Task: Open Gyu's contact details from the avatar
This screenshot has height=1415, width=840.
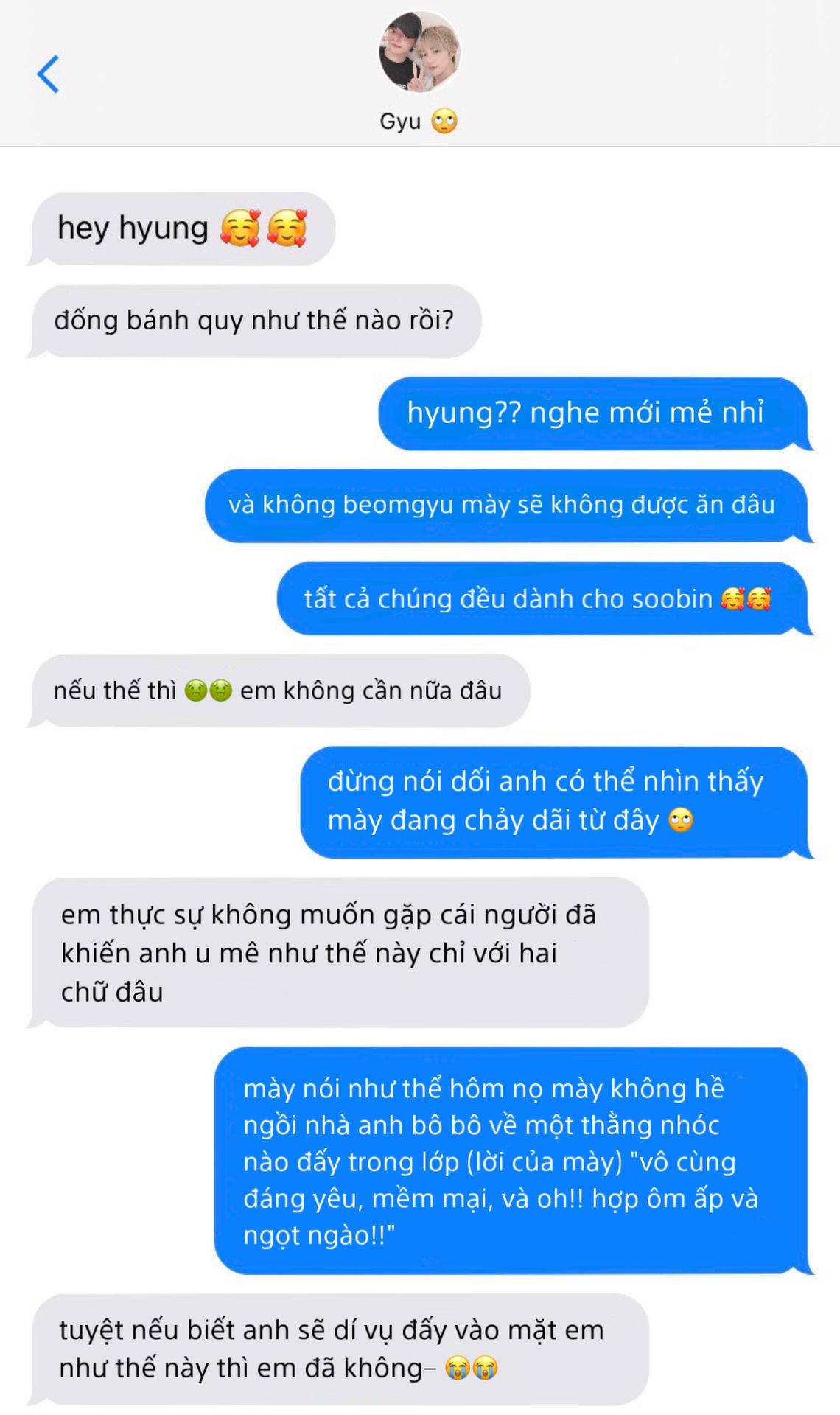Action: tap(419, 53)
